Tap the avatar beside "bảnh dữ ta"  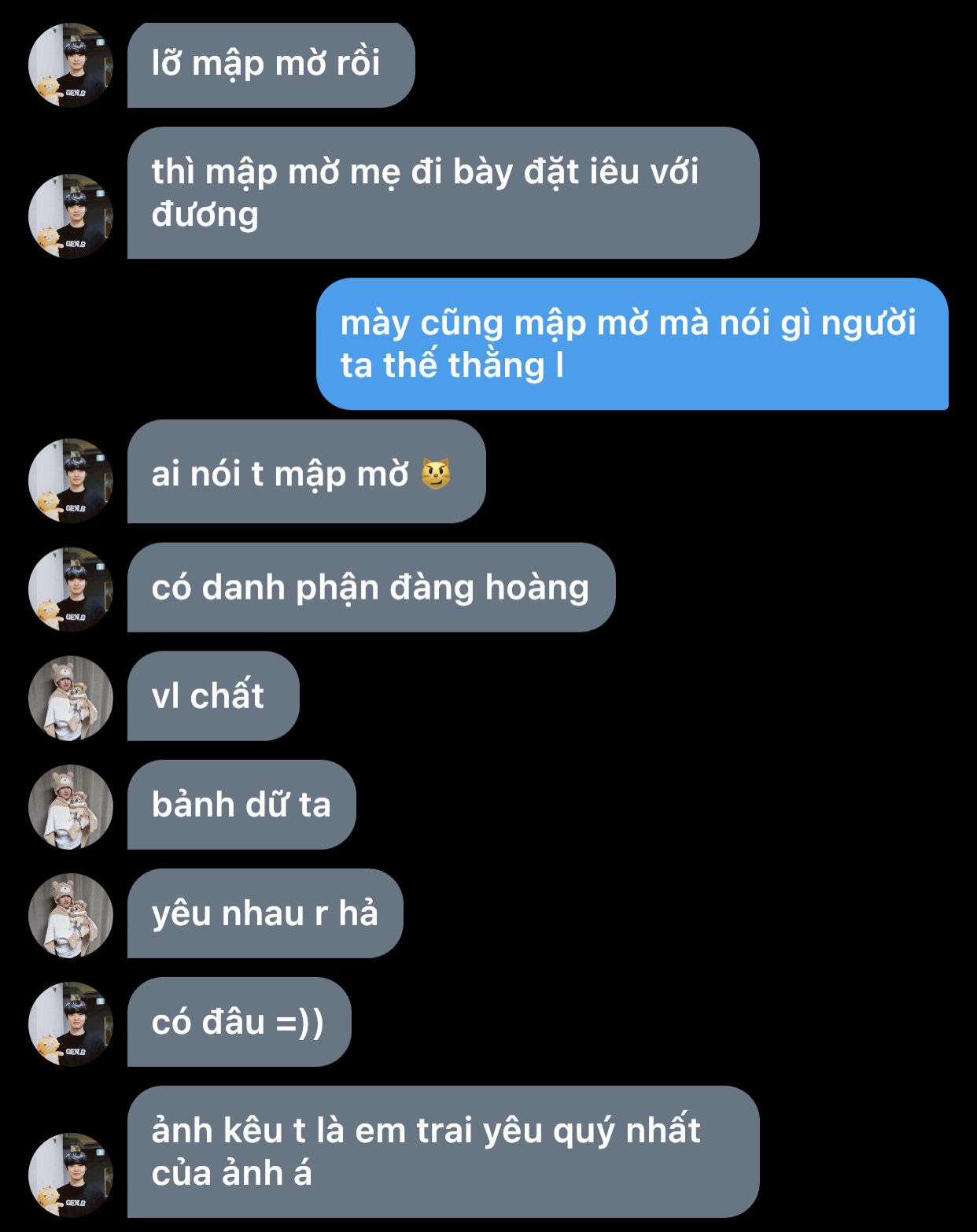point(71,806)
